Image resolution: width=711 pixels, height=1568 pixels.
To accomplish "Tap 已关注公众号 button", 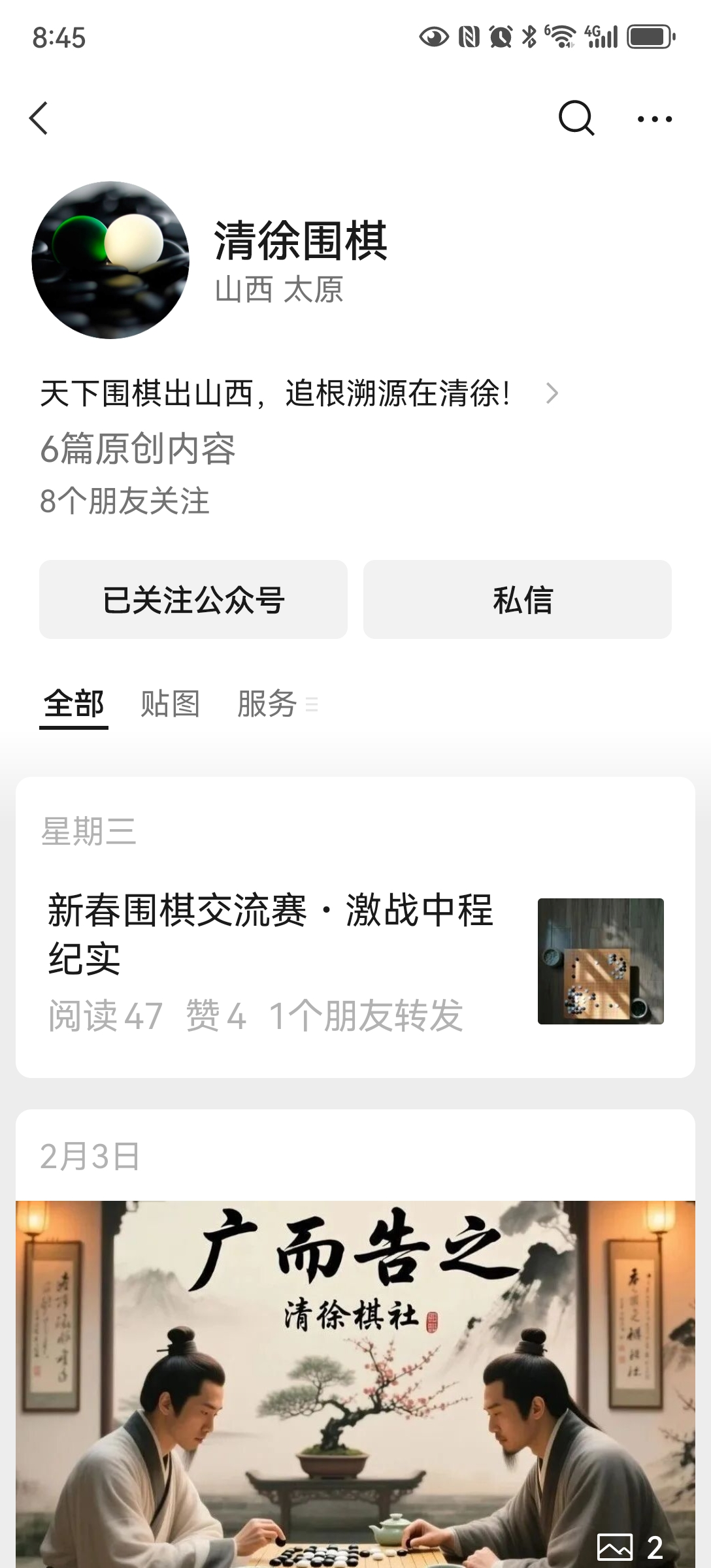I will [x=193, y=600].
